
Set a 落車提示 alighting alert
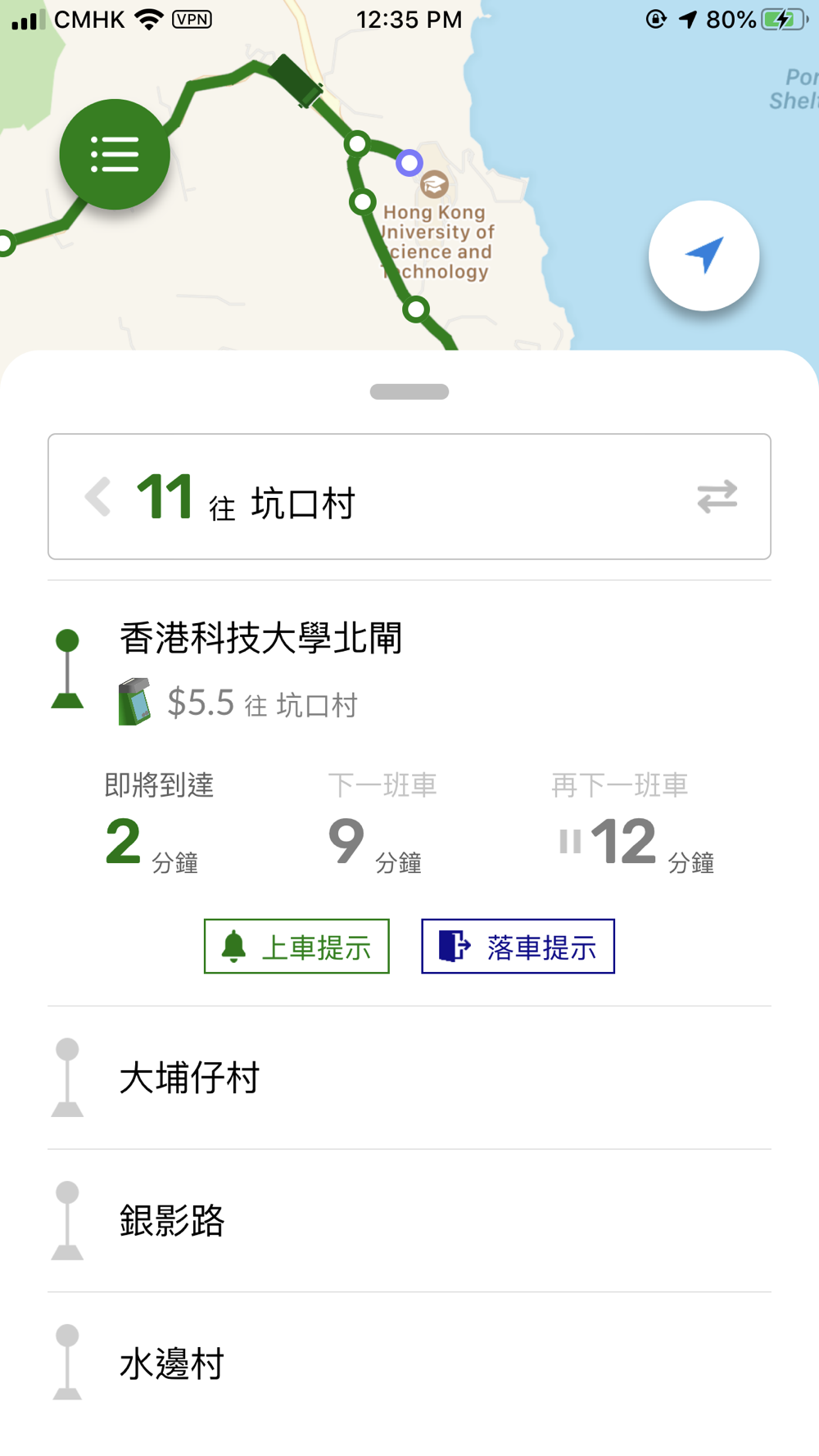click(518, 947)
